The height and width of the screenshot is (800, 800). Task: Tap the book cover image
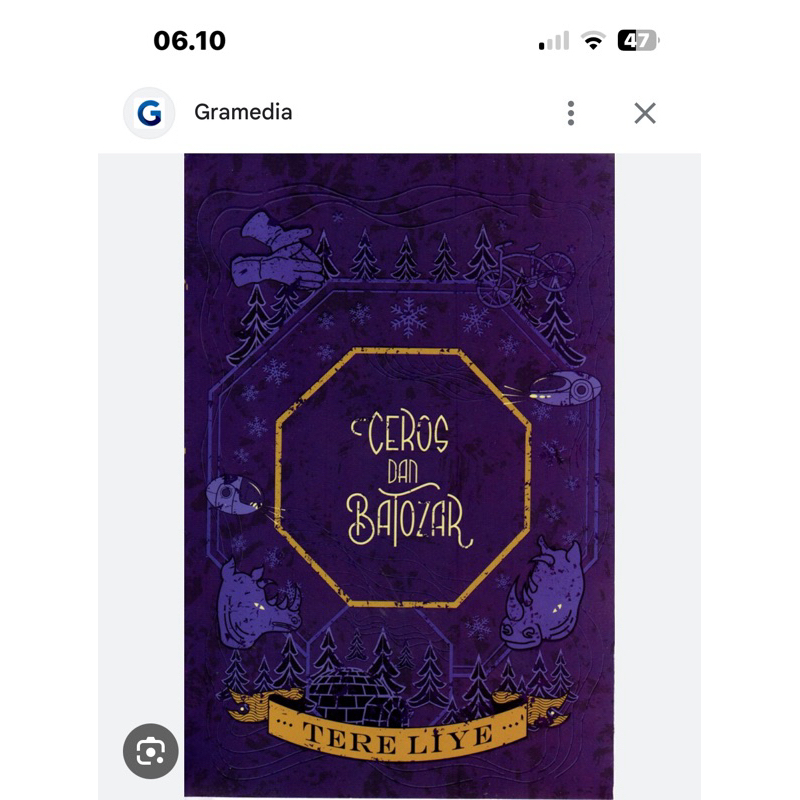[x=399, y=470]
